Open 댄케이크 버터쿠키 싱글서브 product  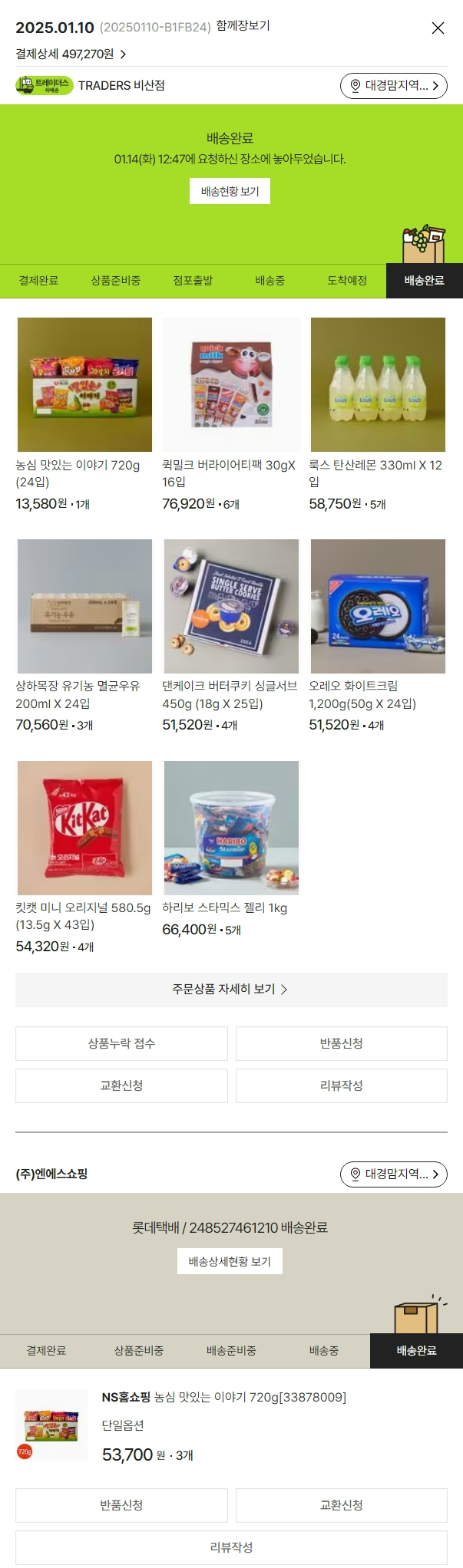[x=231, y=606]
